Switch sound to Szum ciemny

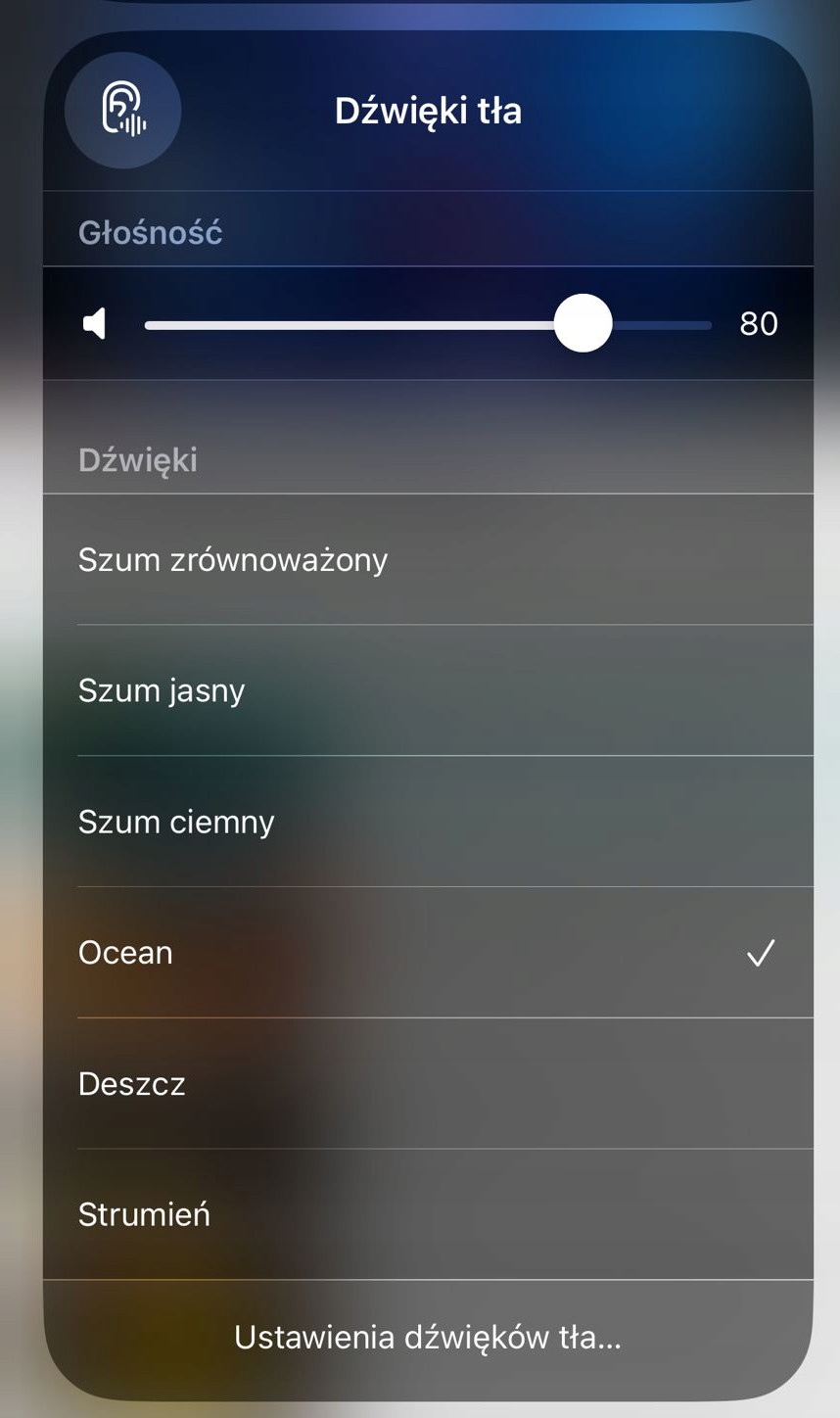428,823
